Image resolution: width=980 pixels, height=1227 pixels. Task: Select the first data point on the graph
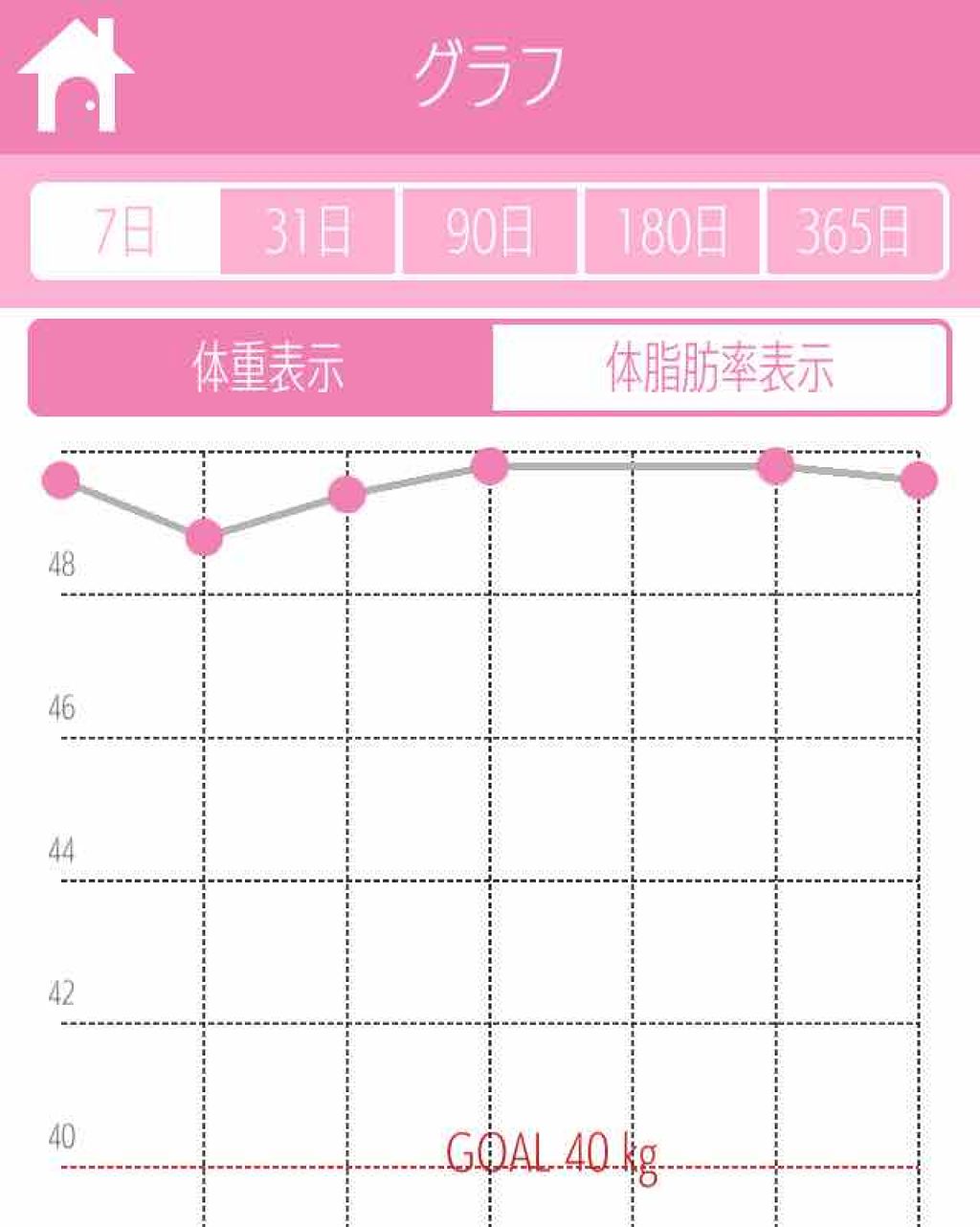(60, 479)
